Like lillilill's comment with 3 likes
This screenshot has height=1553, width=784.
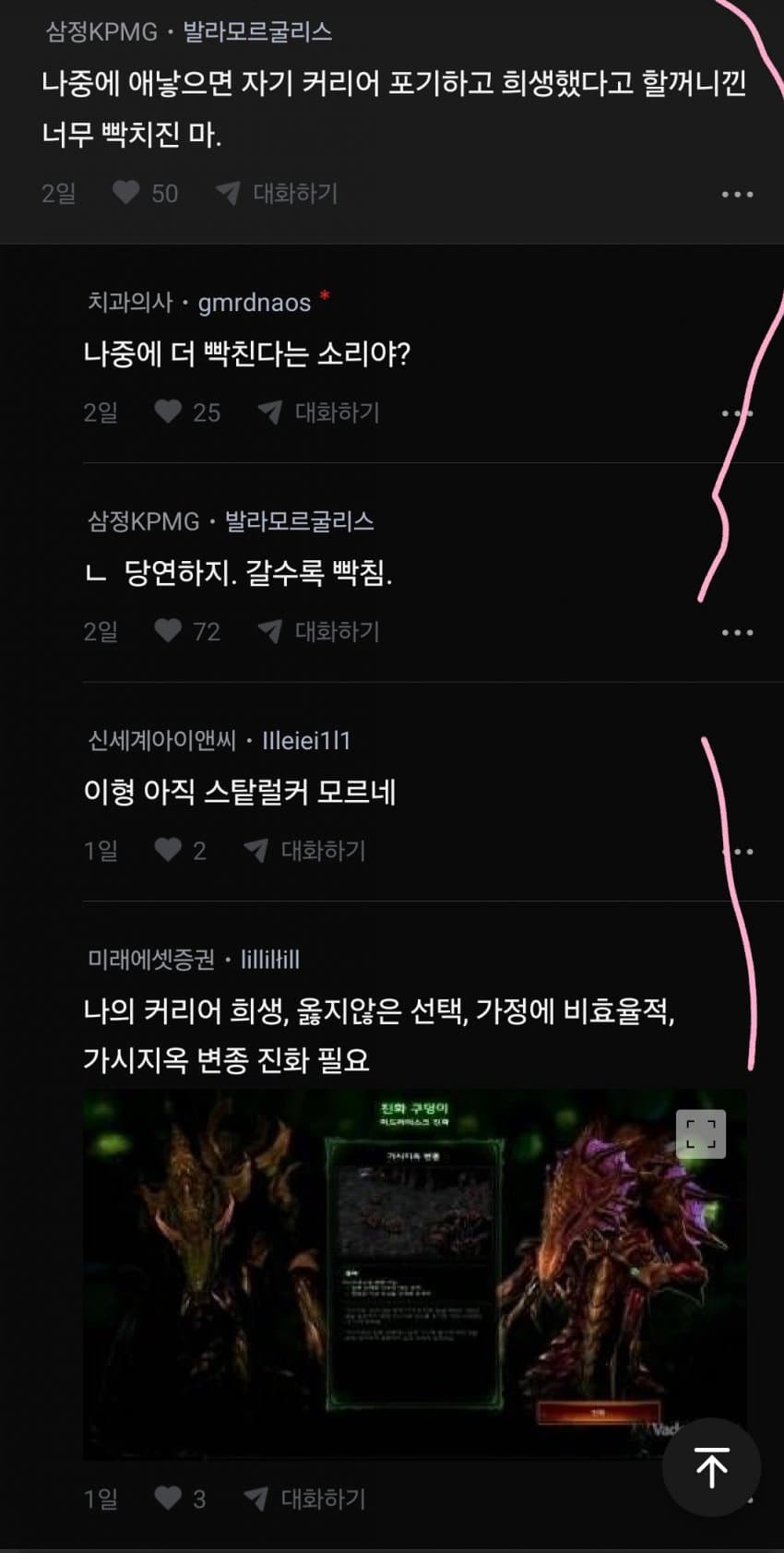(168, 1499)
